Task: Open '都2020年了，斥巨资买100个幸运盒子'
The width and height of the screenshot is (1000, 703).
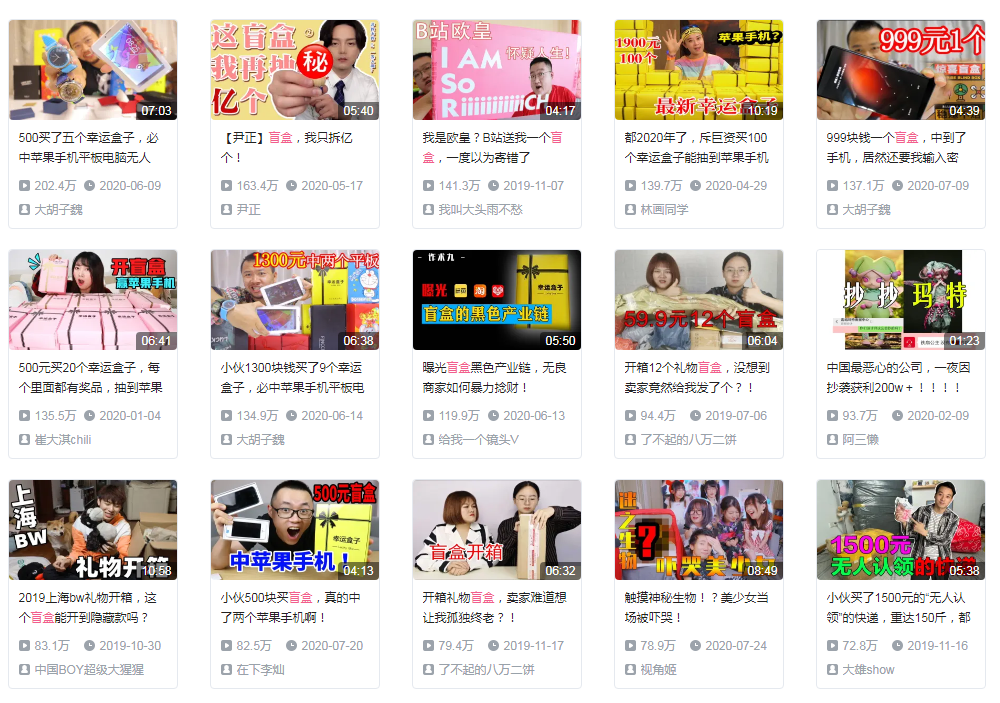Action: 698,70
